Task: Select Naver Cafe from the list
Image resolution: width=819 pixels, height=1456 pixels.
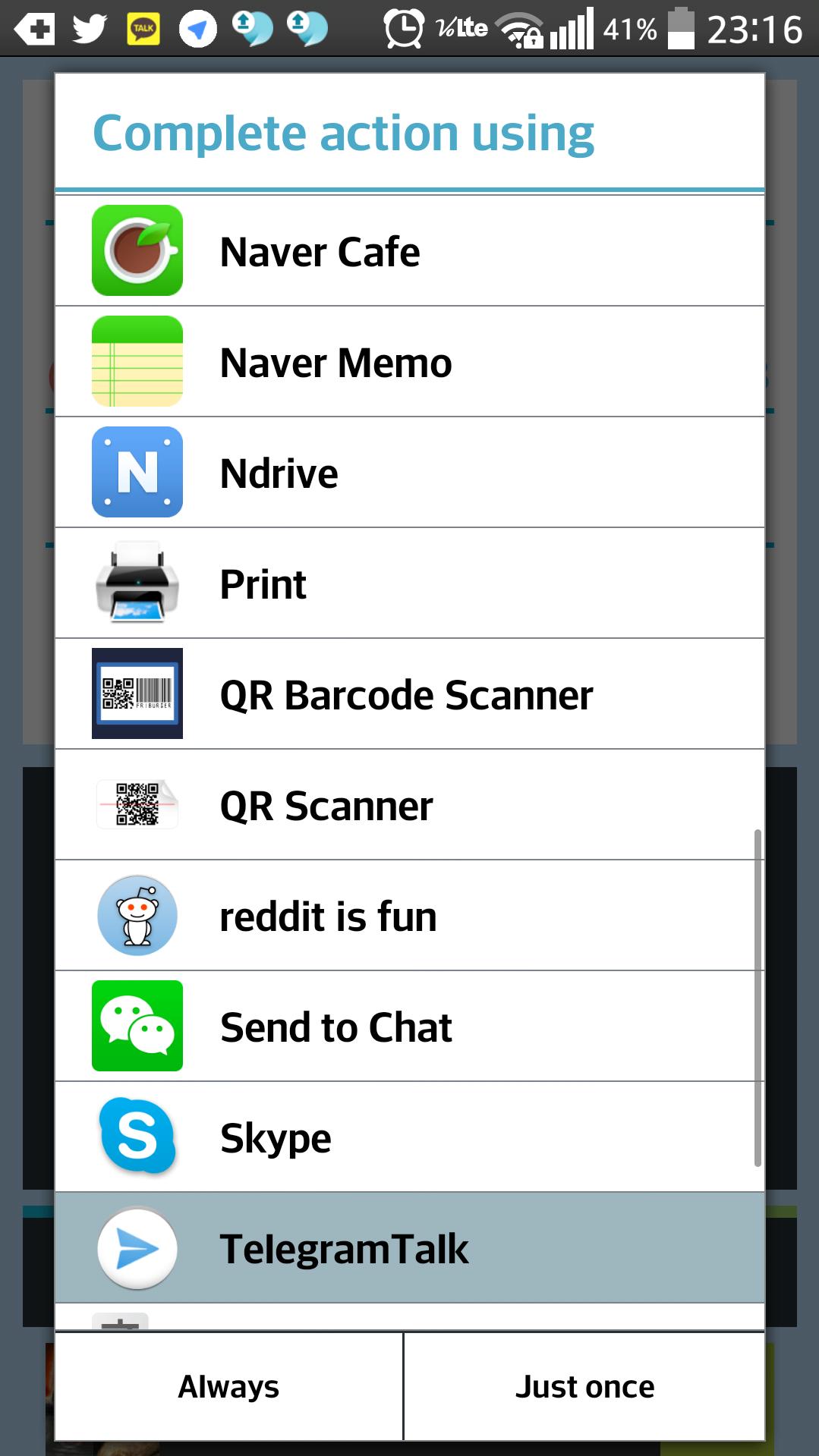Action: (410, 251)
